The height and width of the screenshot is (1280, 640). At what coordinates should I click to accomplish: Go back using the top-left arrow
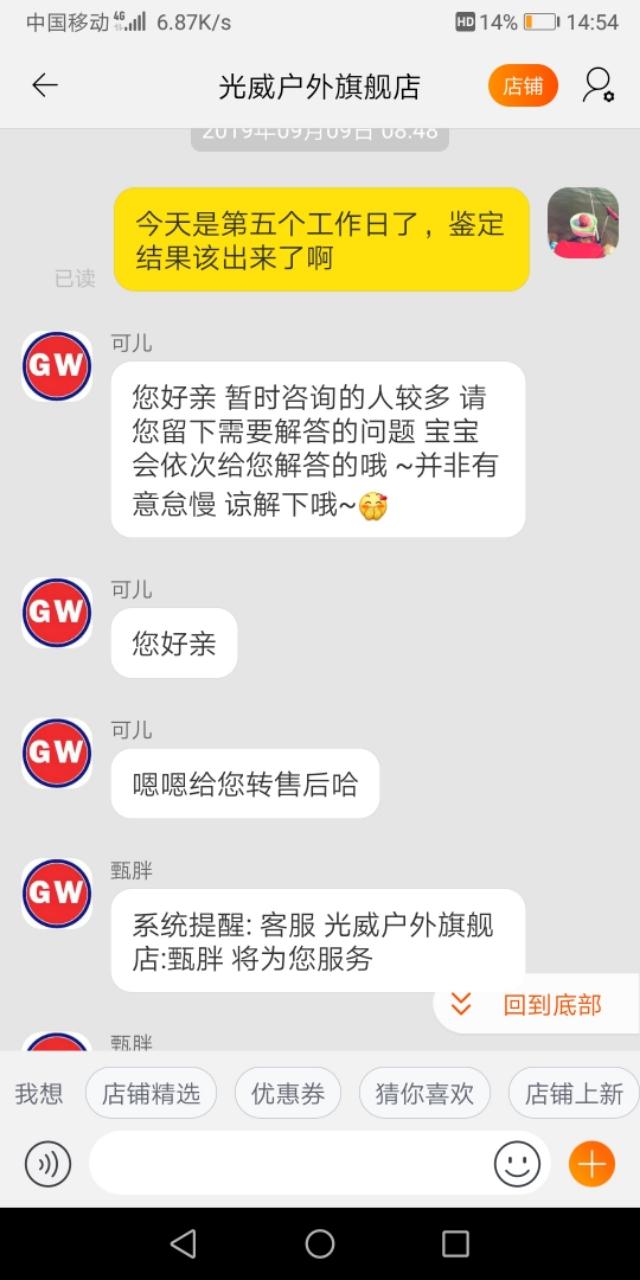pos(45,86)
